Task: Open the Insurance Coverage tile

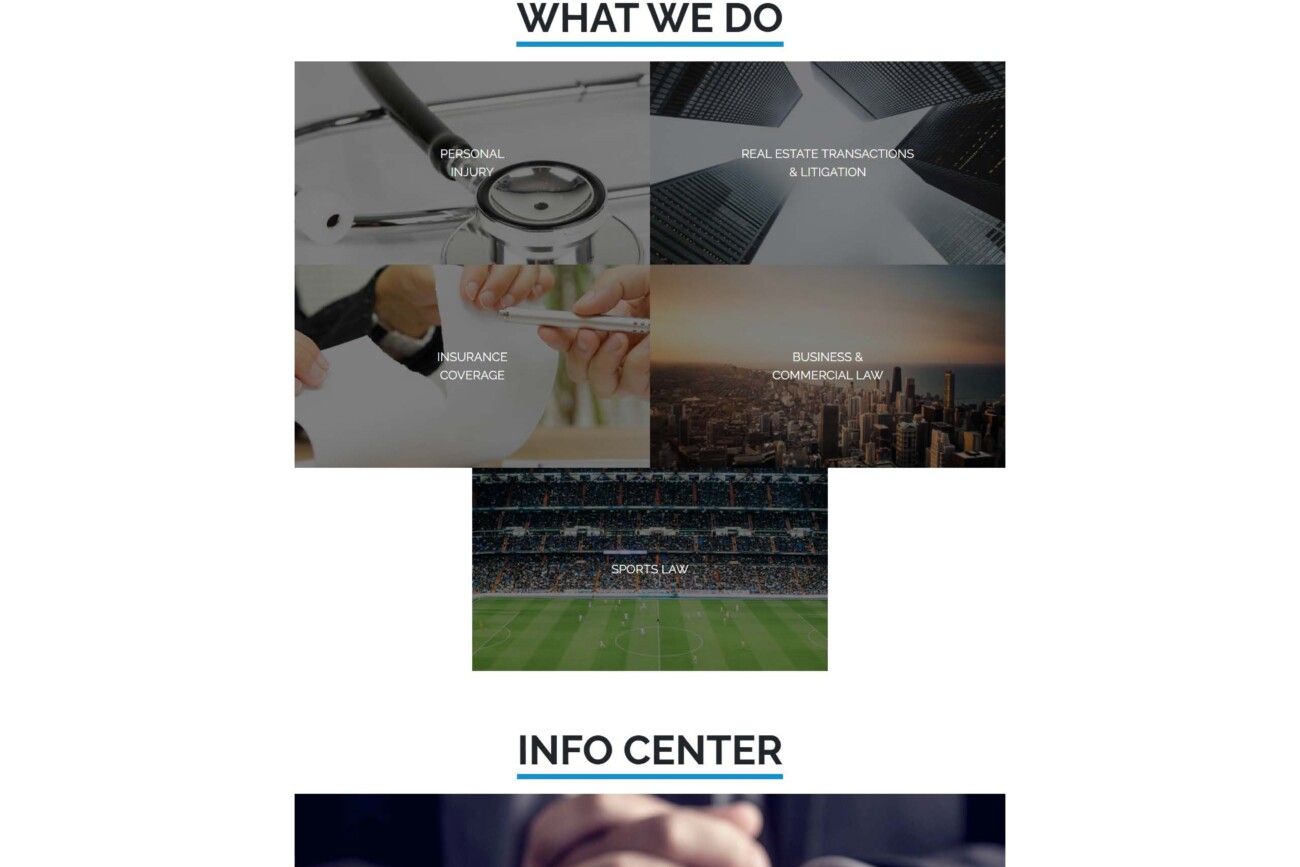Action: [x=472, y=366]
